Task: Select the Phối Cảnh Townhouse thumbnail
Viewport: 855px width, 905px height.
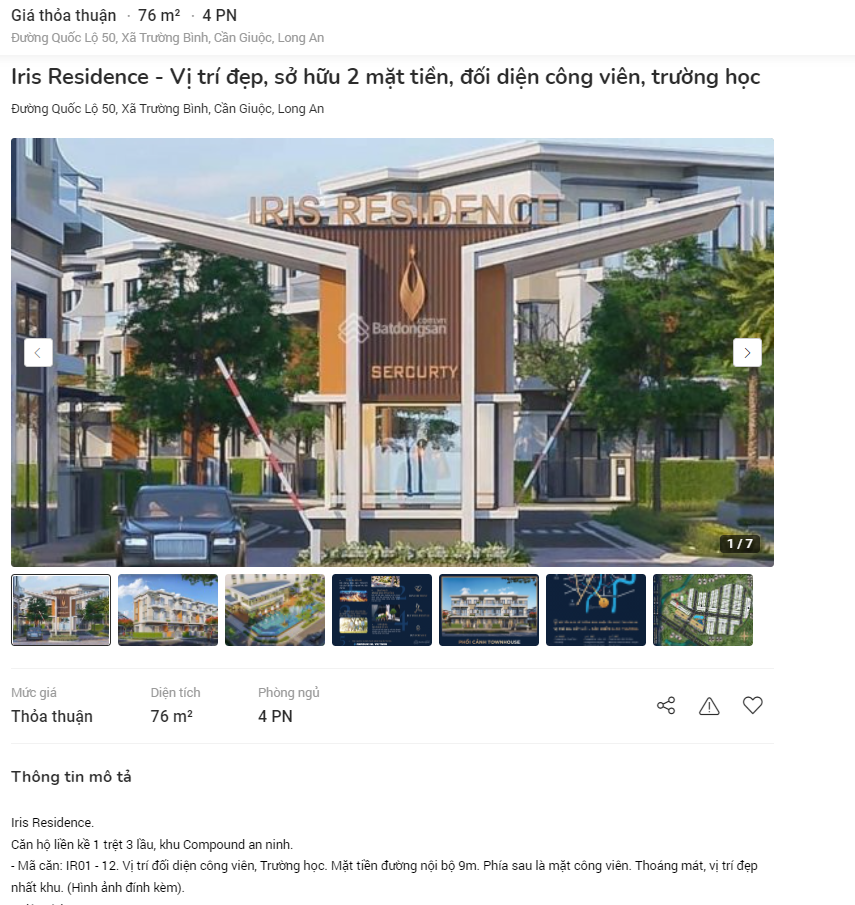Action: (x=488, y=610)
